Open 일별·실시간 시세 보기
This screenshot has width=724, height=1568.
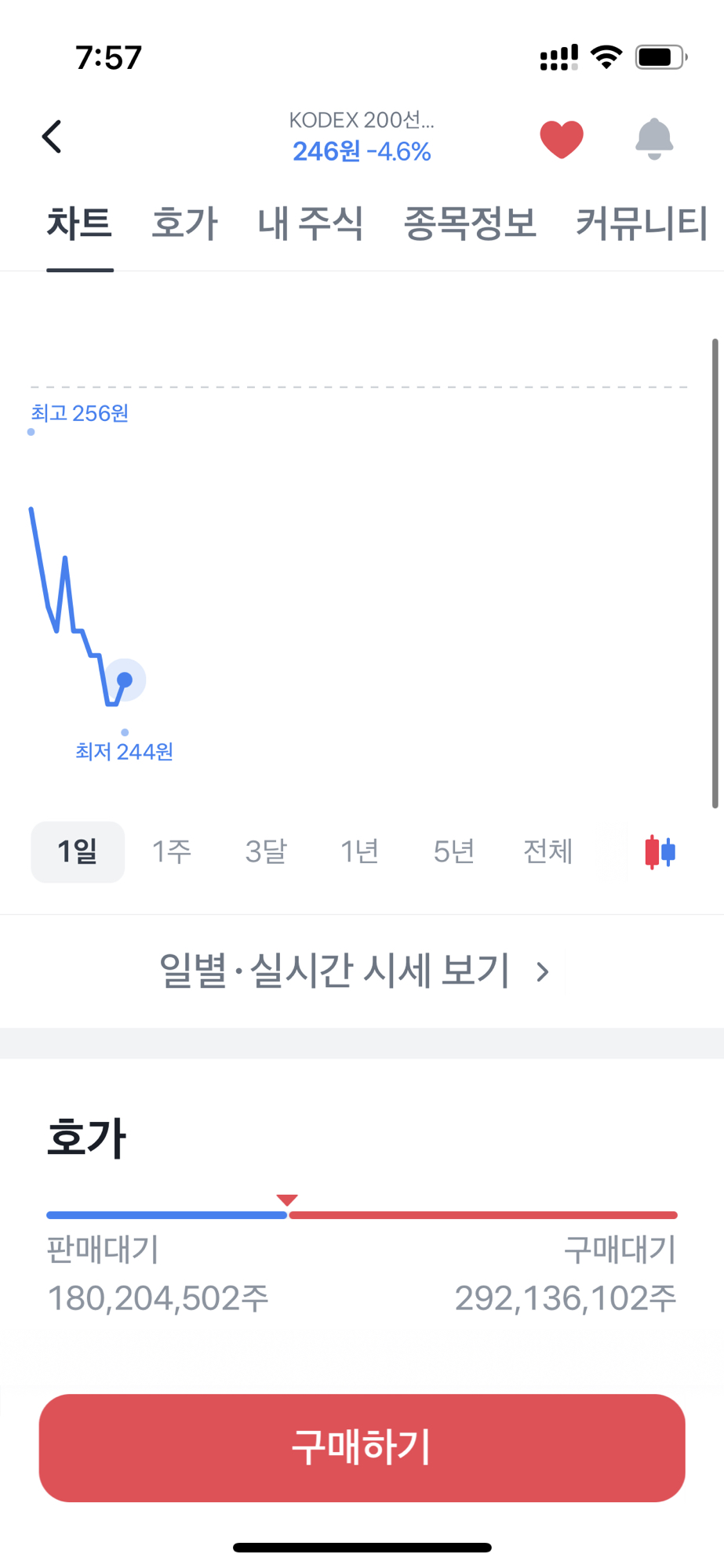(355, 971)
